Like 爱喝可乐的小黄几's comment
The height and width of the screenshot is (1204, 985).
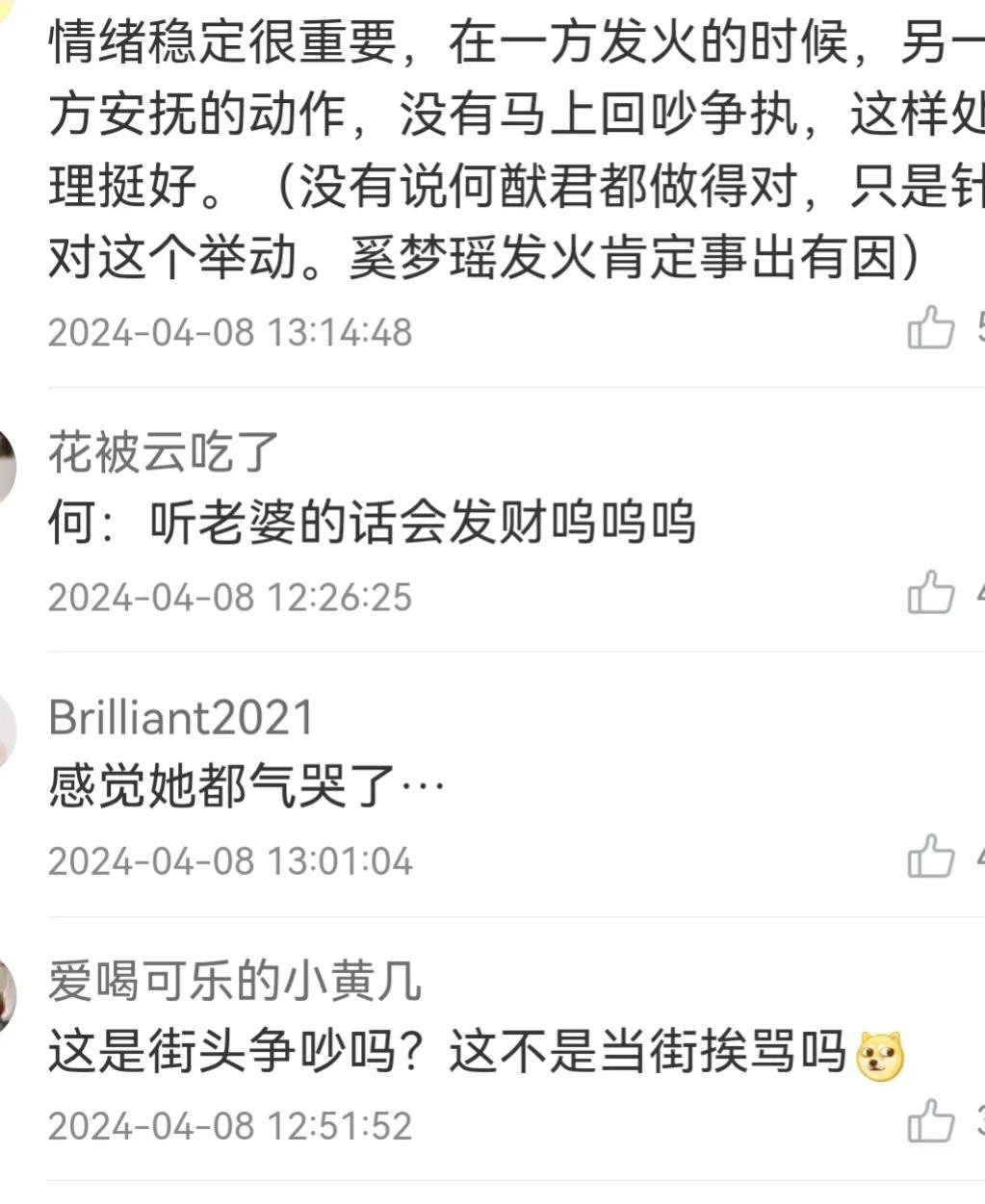coord(930,1121)
